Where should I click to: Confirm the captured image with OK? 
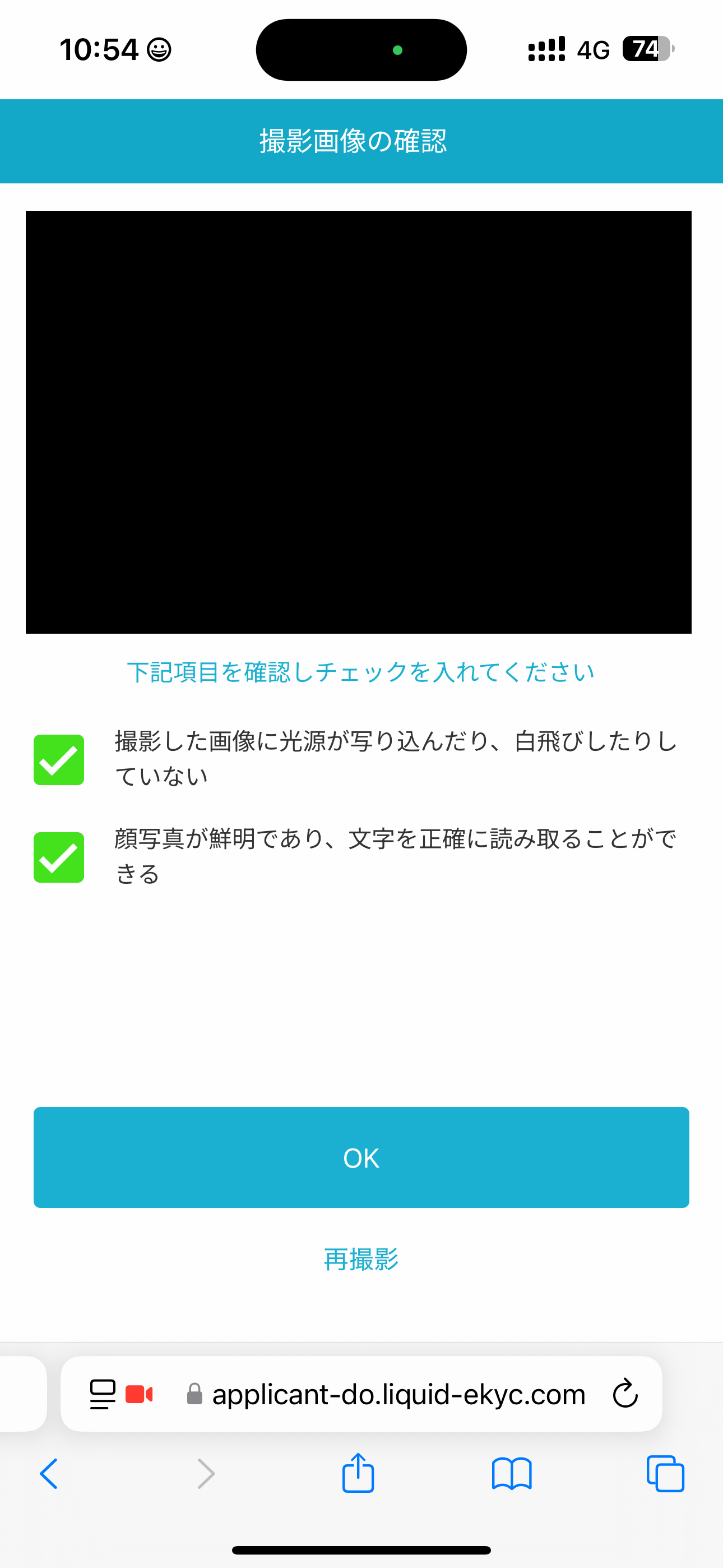click(x=361, y=1157)
